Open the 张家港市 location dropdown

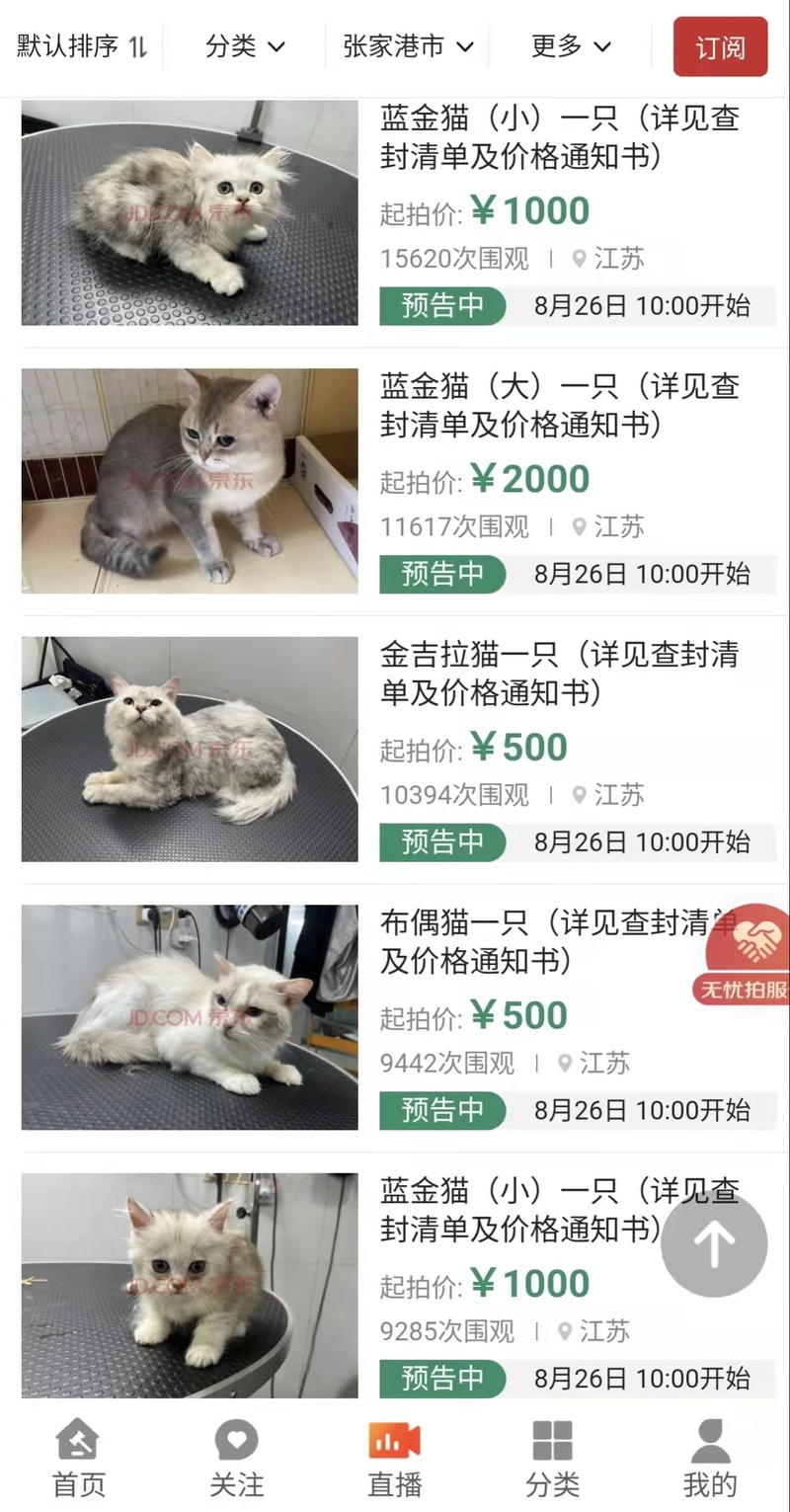click(408, 46)
